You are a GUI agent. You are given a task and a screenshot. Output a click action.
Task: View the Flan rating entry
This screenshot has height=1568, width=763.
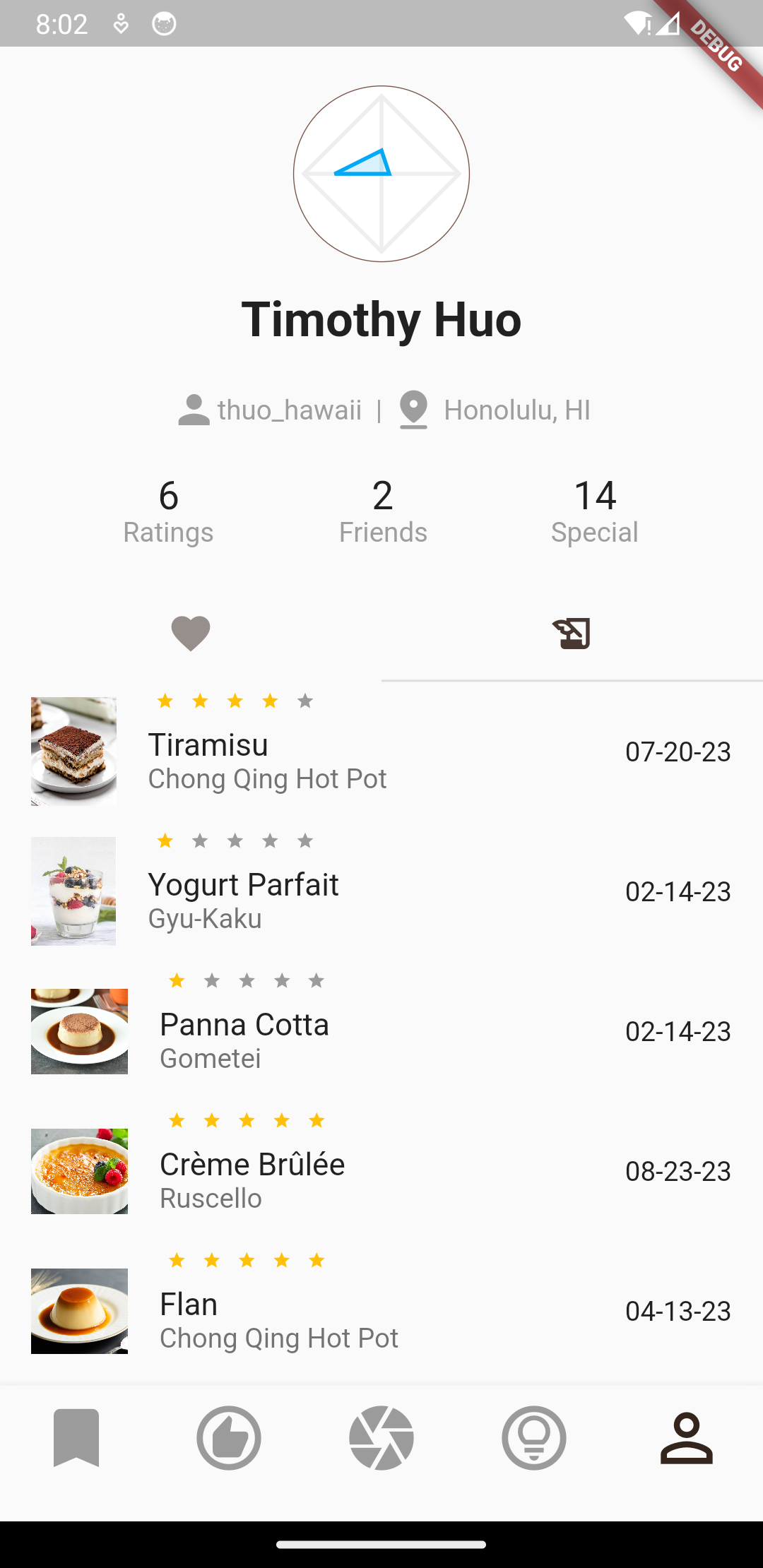381,1311
